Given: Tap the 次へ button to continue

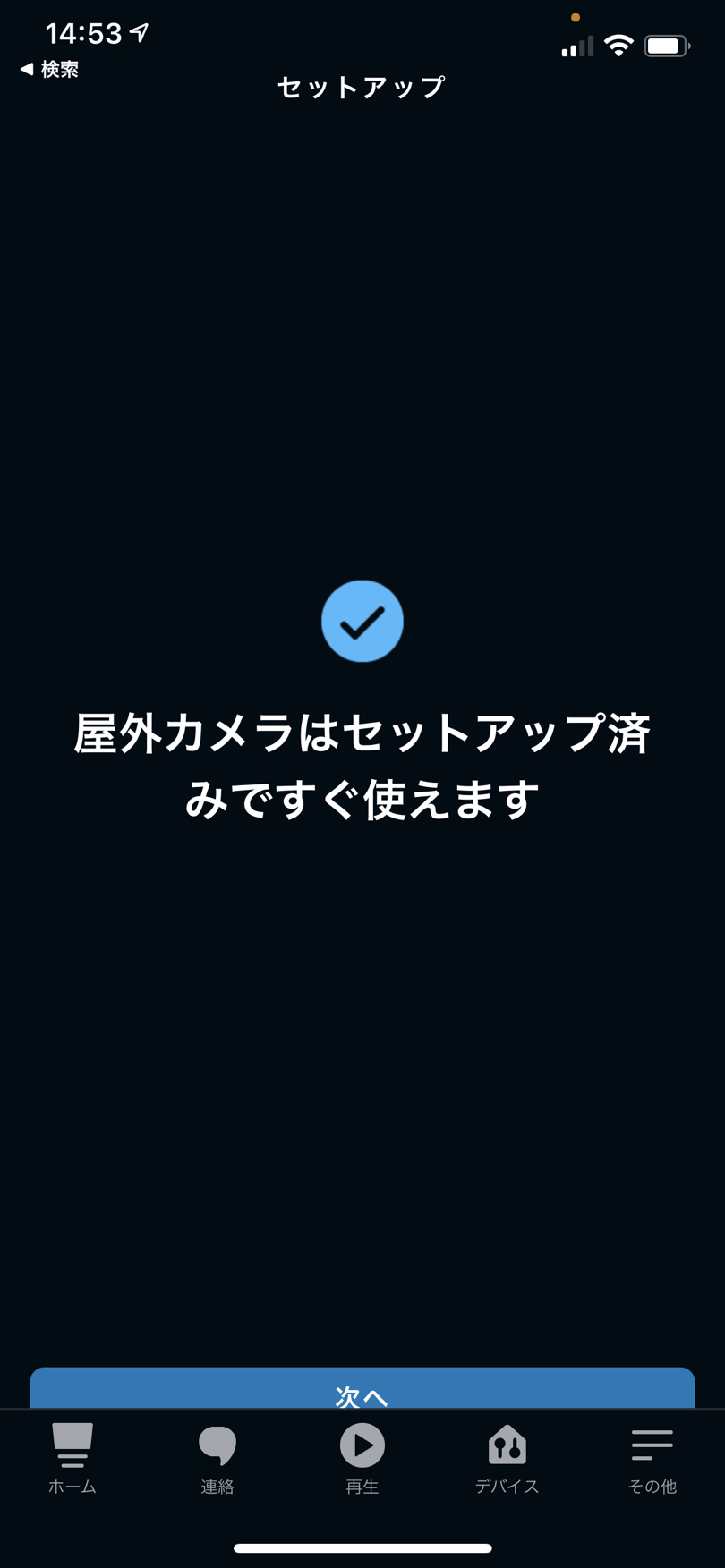Looking at the screenshot, I should (x=362, y=1388).
